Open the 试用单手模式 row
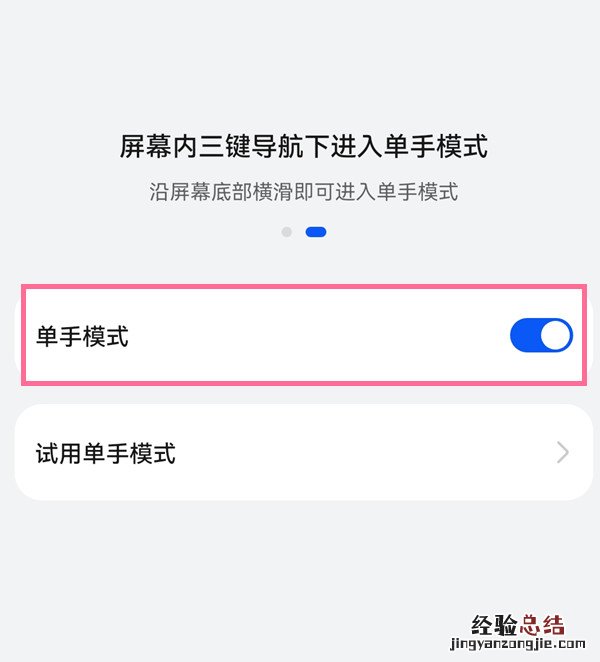Viewport: 600px width, 662px height. point(303,453)
